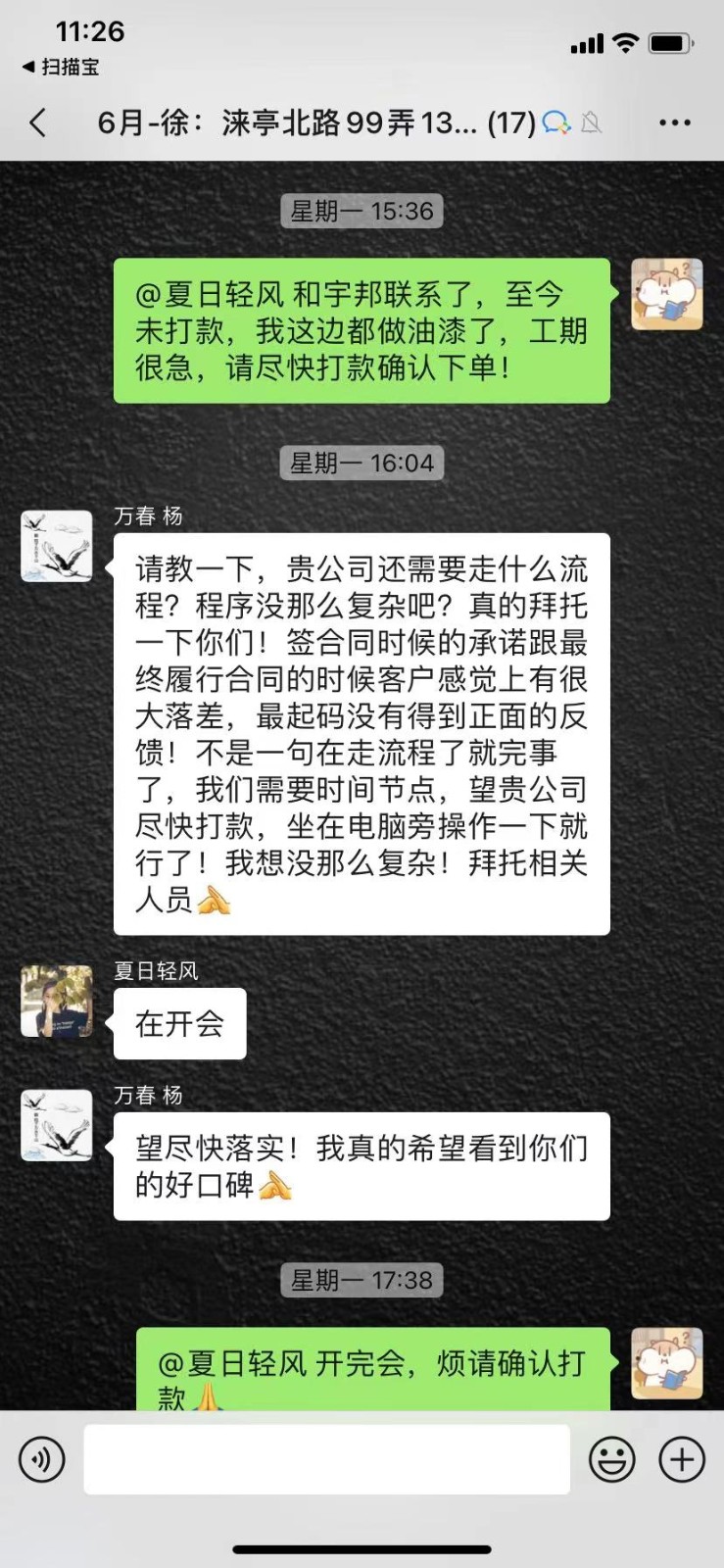Return to the 扫描宝 app
This screenshot has height=1568, width=724.
tap(61, 67)
